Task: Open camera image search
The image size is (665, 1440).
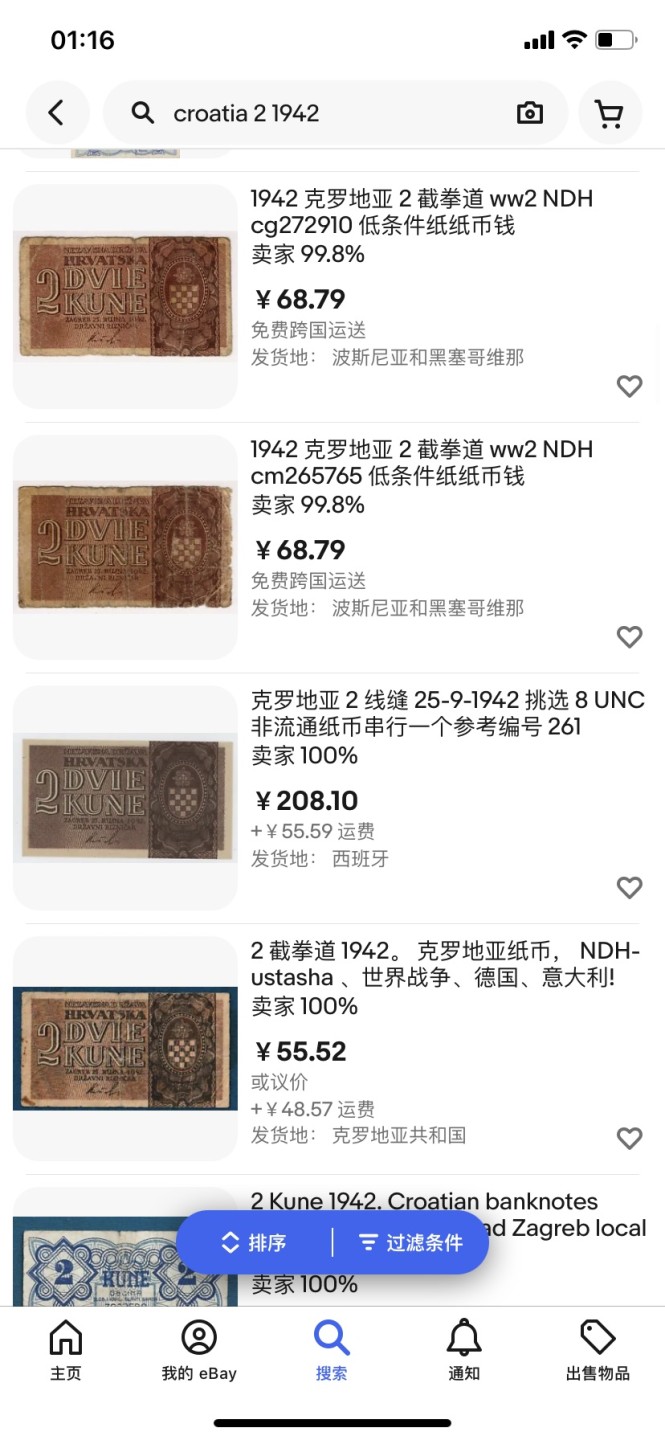Action: pyautogui.click(x=530, y=113)
